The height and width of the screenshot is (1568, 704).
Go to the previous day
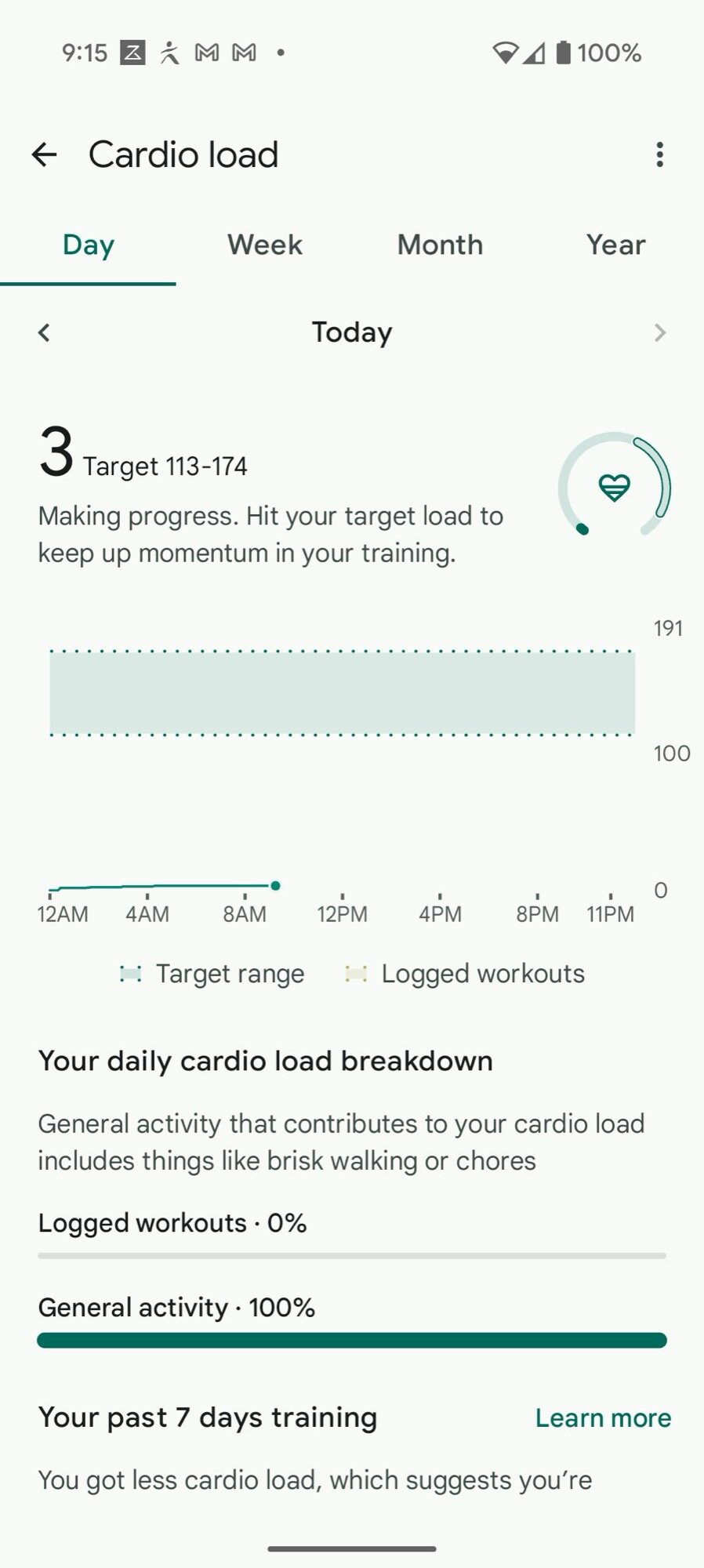(x=44, y=332)
